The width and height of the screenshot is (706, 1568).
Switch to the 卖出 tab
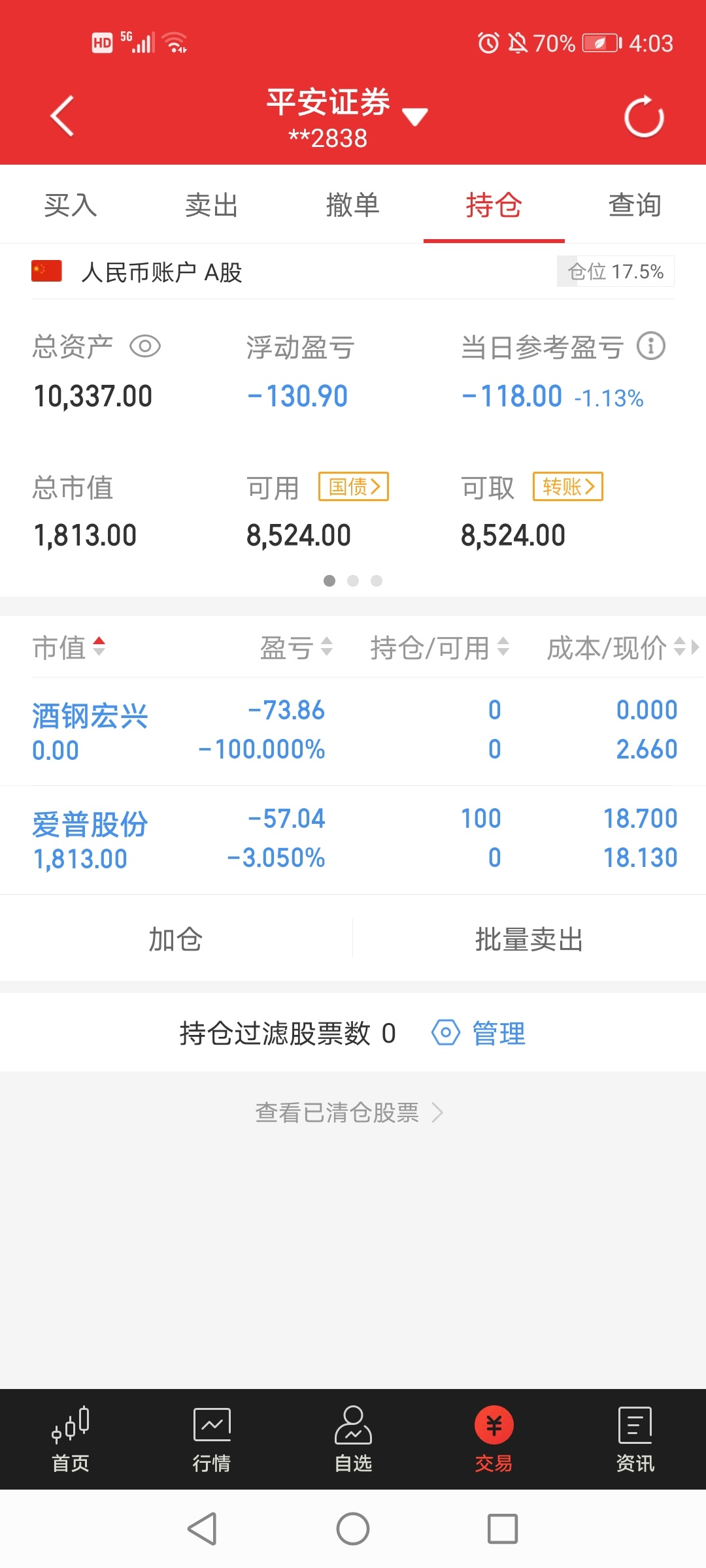coord(212,205)
